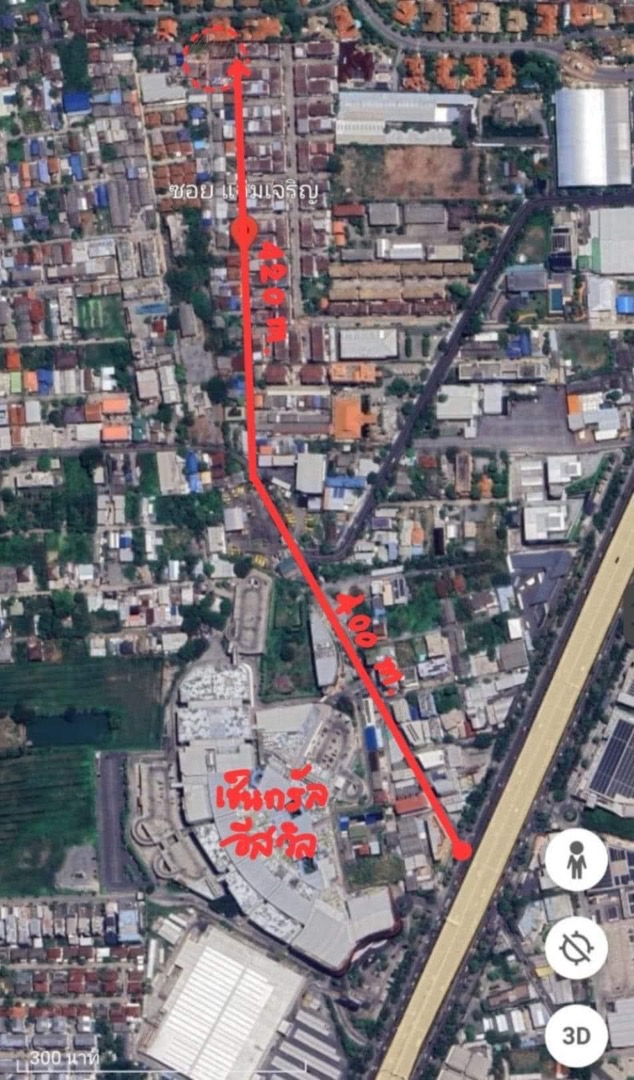
Task: Open Street View with the pegman button
Action: pyautogui.click(x=576, y=859)
